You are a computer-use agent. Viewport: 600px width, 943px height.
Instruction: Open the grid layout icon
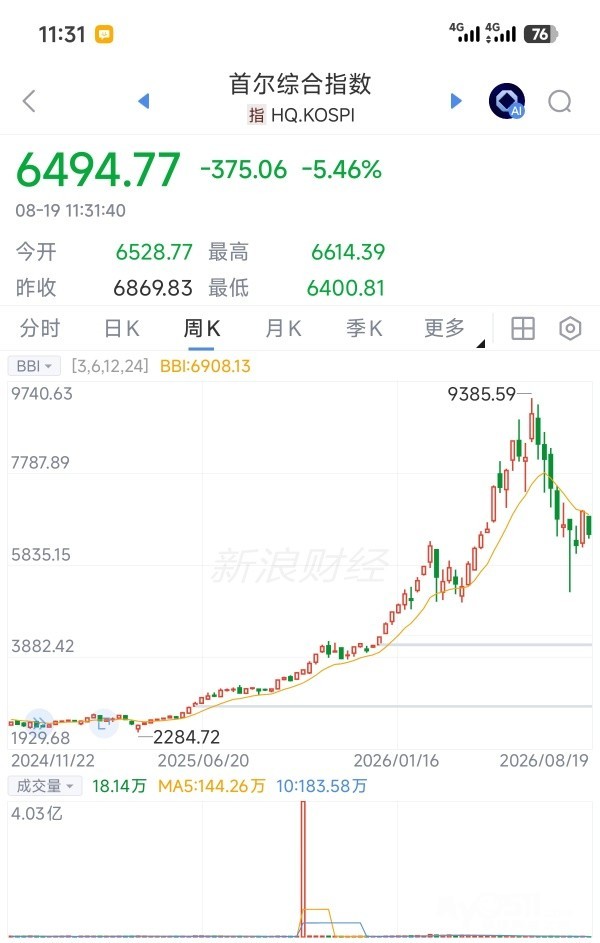(522, 328)
